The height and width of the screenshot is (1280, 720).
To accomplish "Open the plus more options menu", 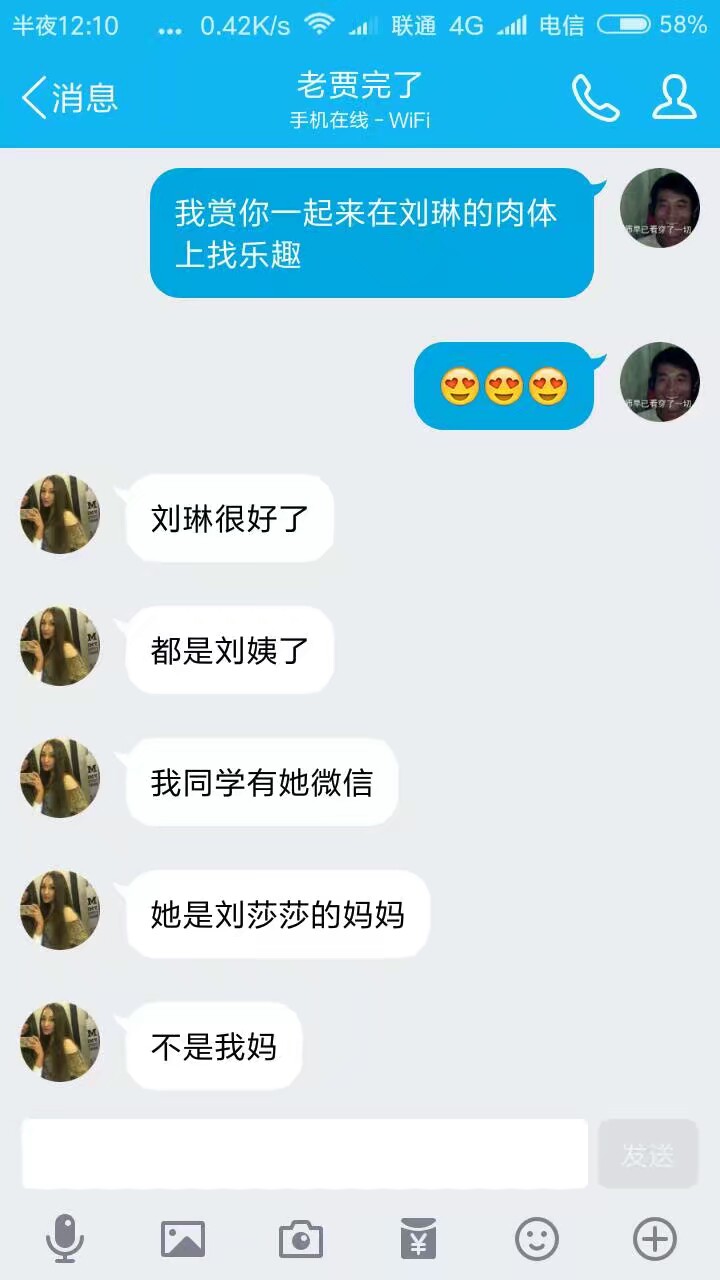I will [655, 1240].
